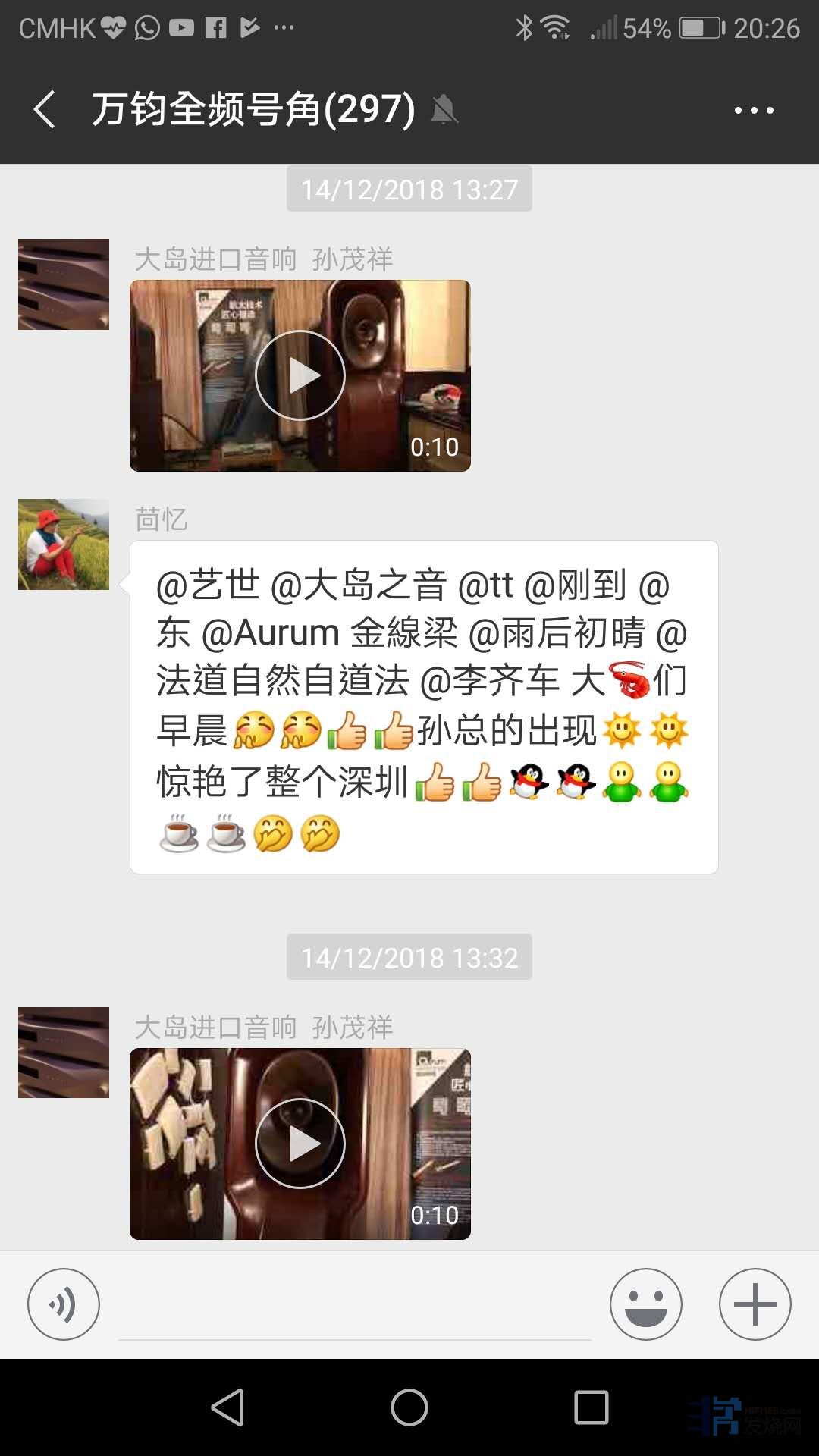The height and width of the screenshot is (1456, 819).
Task: Tap the system home button
Action: tap(409, 1408)
